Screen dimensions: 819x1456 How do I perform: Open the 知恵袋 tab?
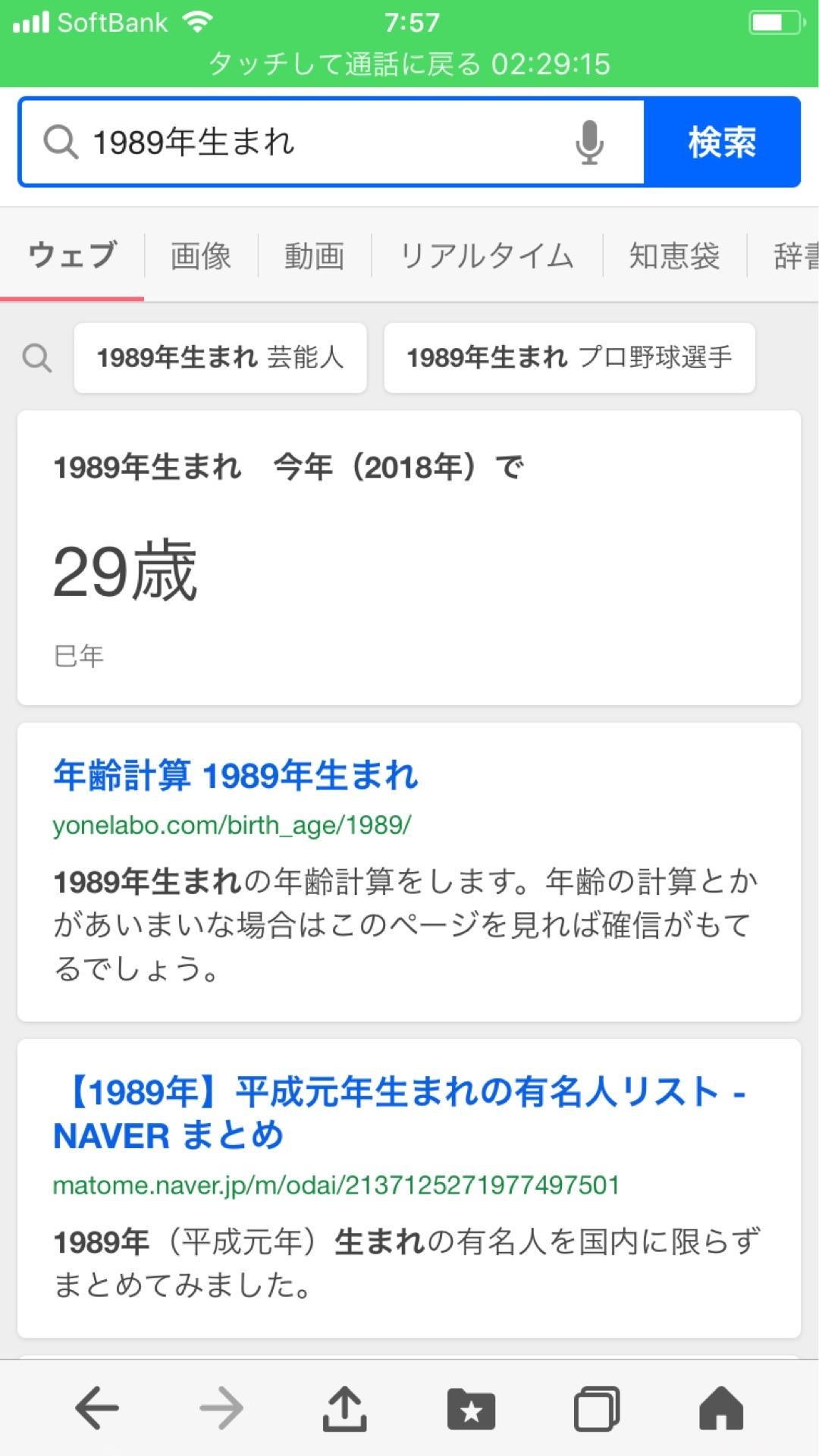coord(673,256)
